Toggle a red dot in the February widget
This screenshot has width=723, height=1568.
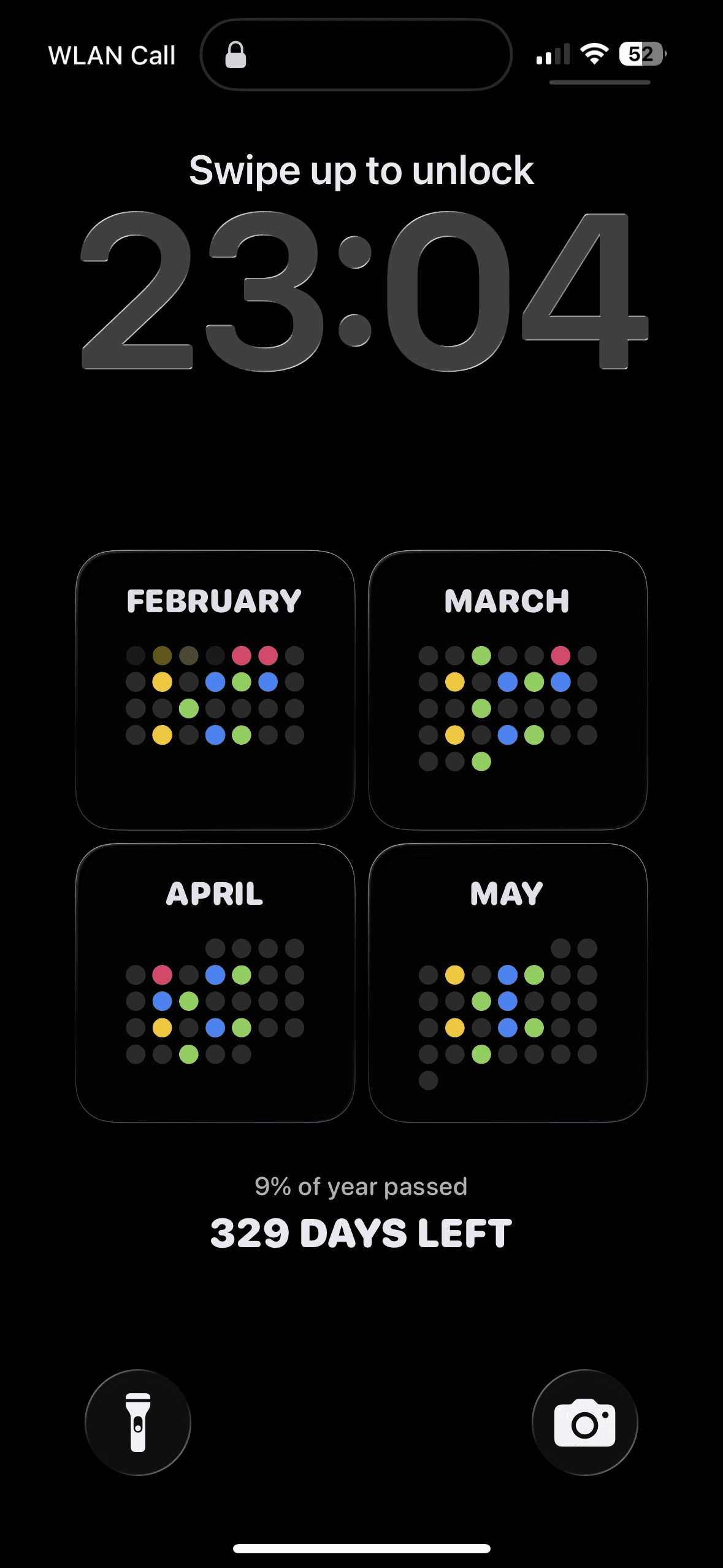click(x=240, y=655)
